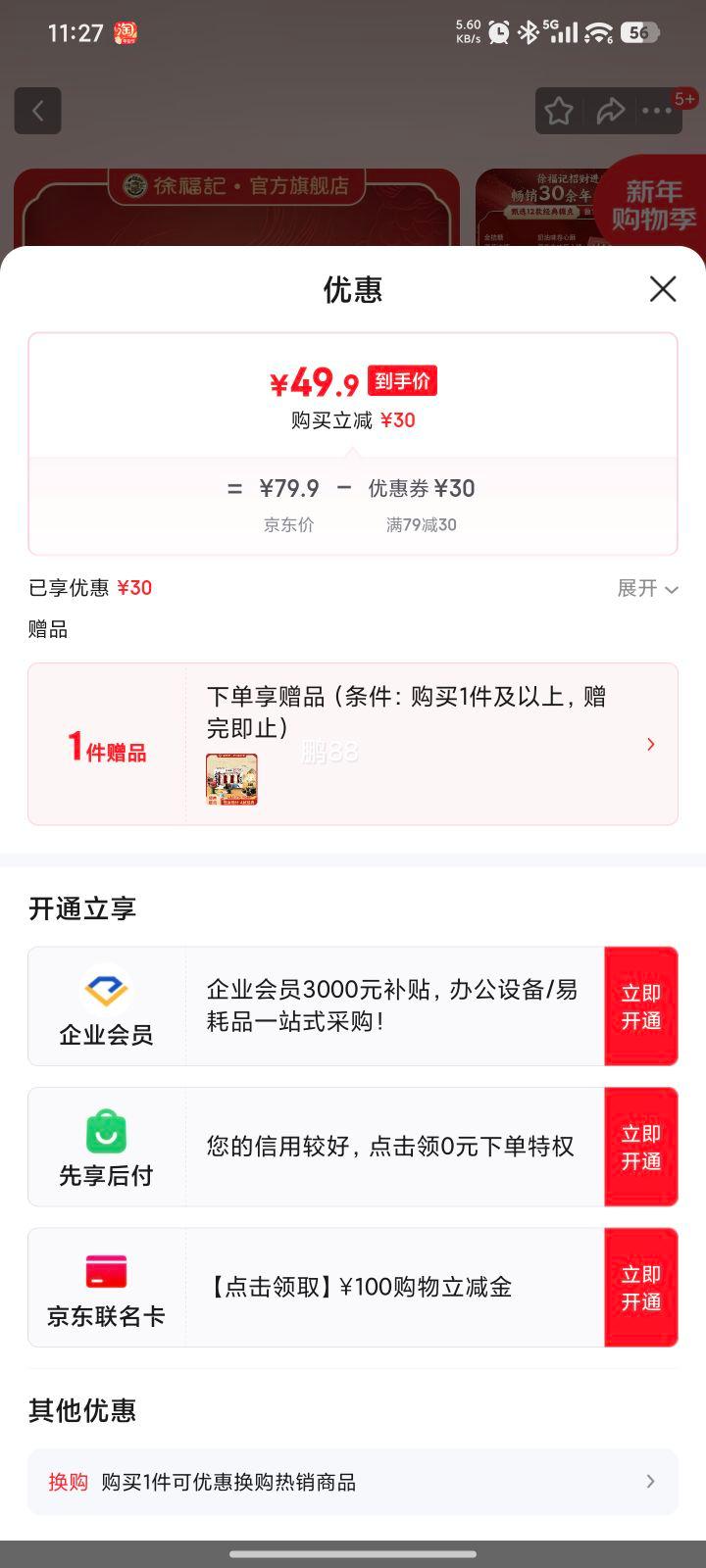Close the 优惠 coupon panel
706x1568 pixels.
tap(662, 289)
